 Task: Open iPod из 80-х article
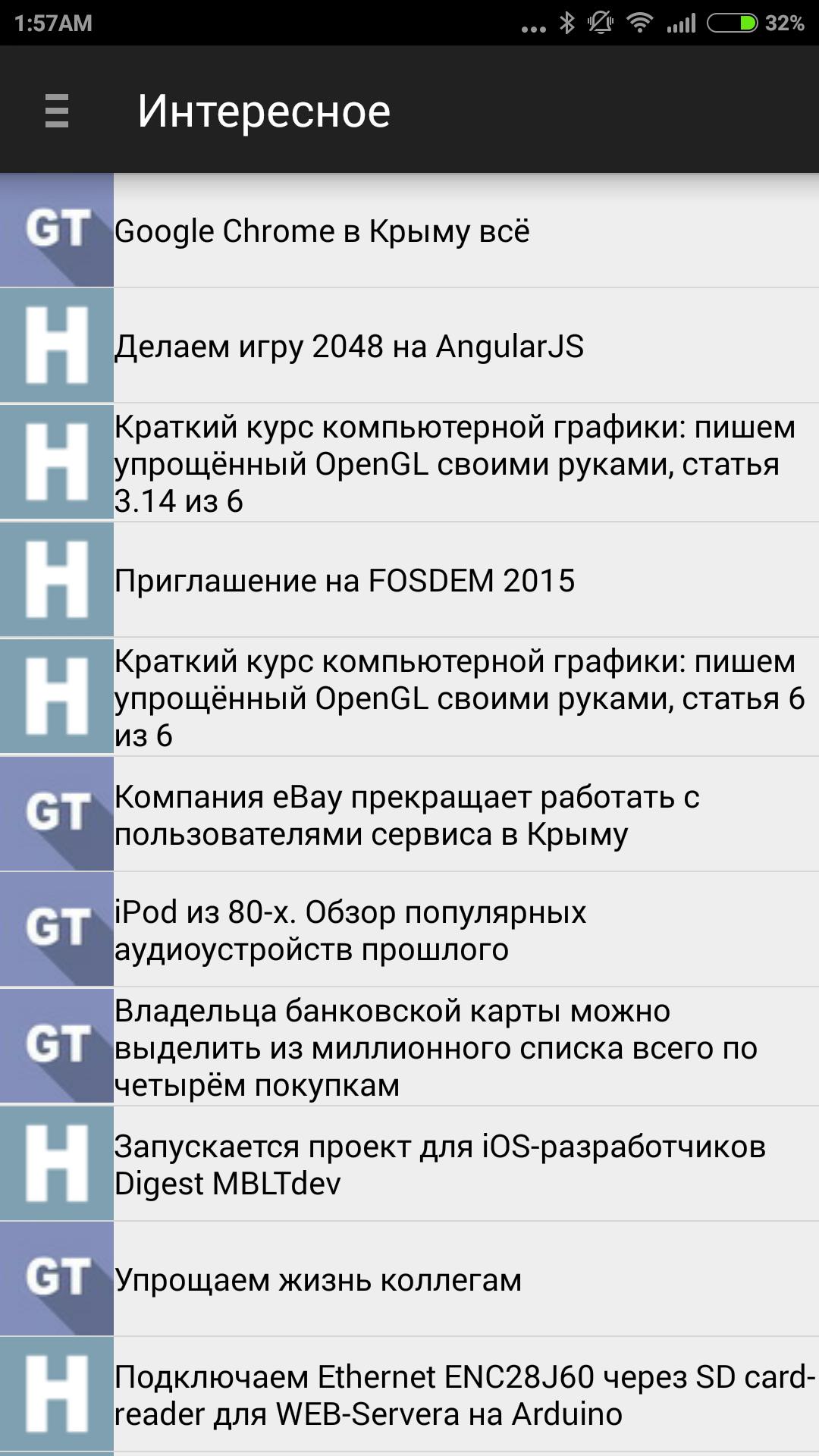click(409, 930)
